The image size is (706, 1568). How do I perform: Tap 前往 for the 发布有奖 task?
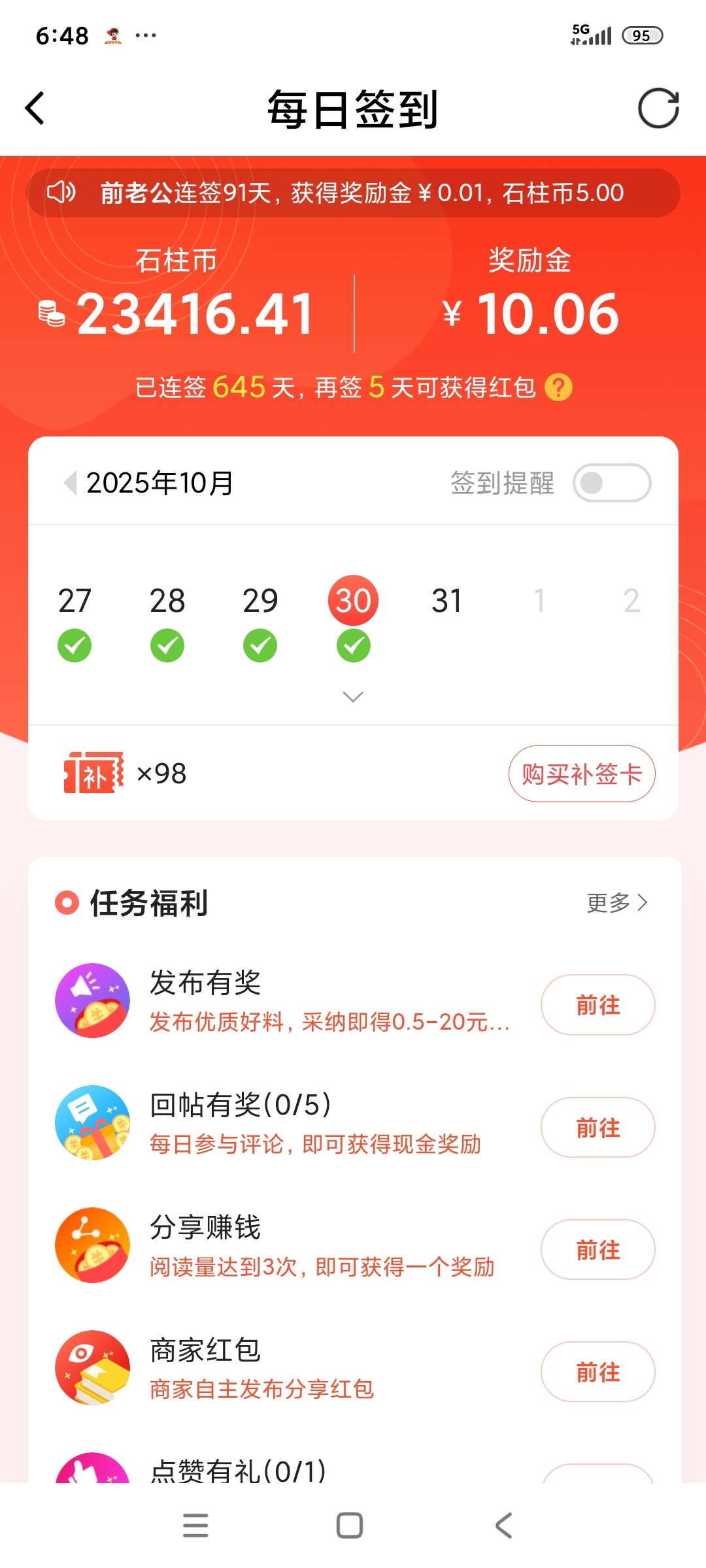(597, 1005)
